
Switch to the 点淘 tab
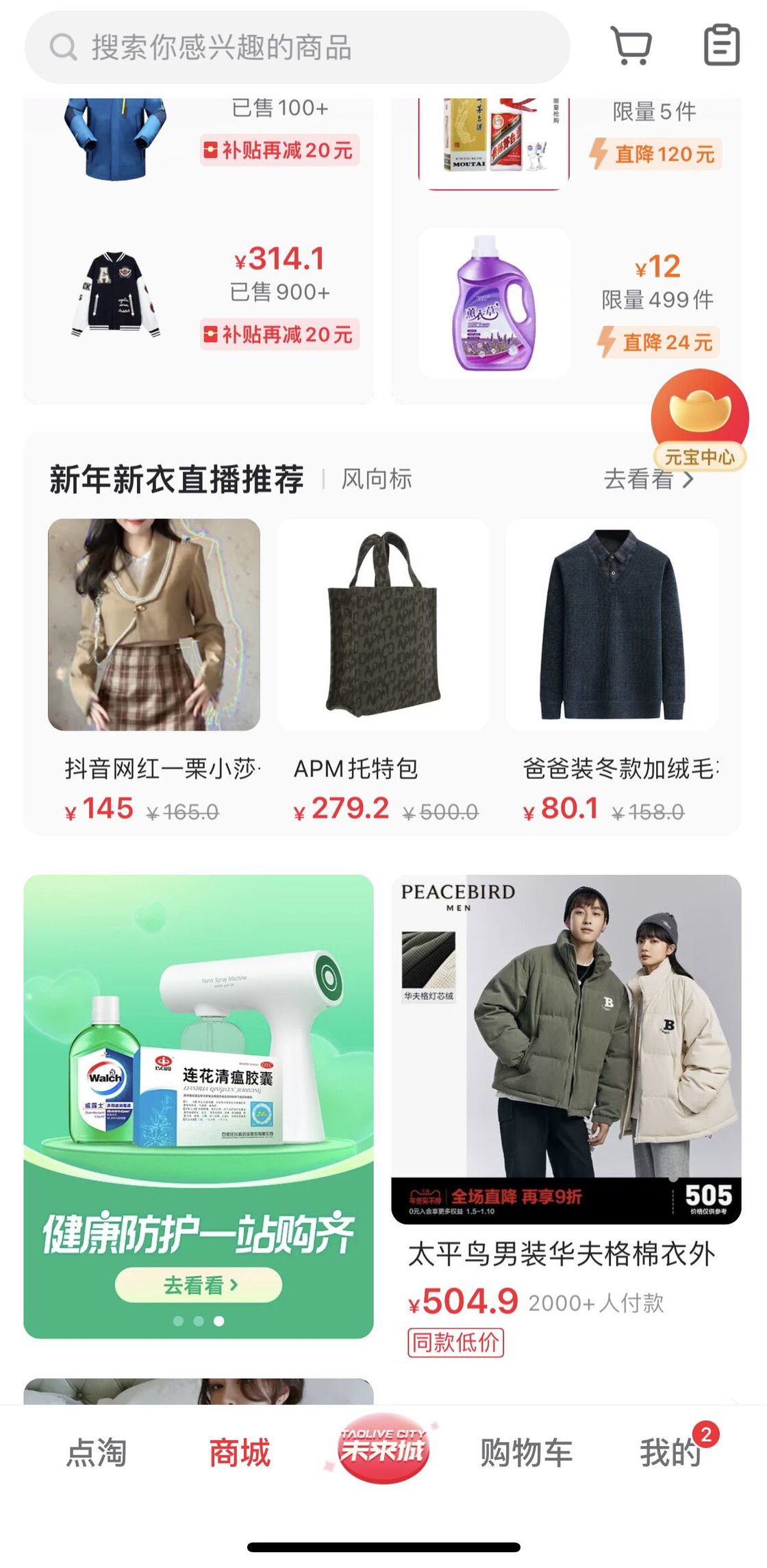click(x=96, y=1452)
